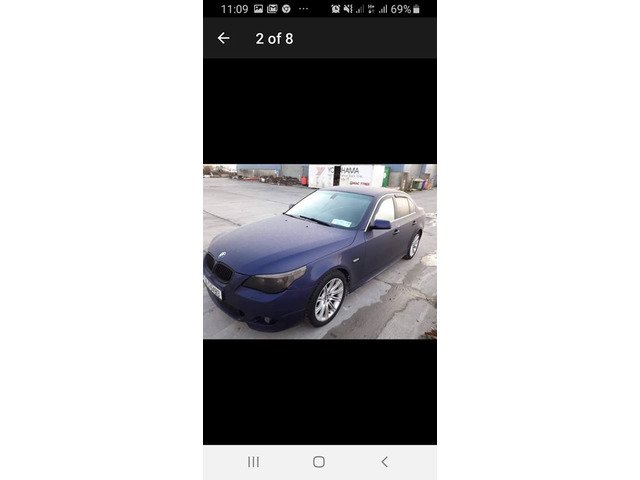This screenshot has height=480, width=640.
Task: Tap the car photo in viewer
Action: coord(319,252)
